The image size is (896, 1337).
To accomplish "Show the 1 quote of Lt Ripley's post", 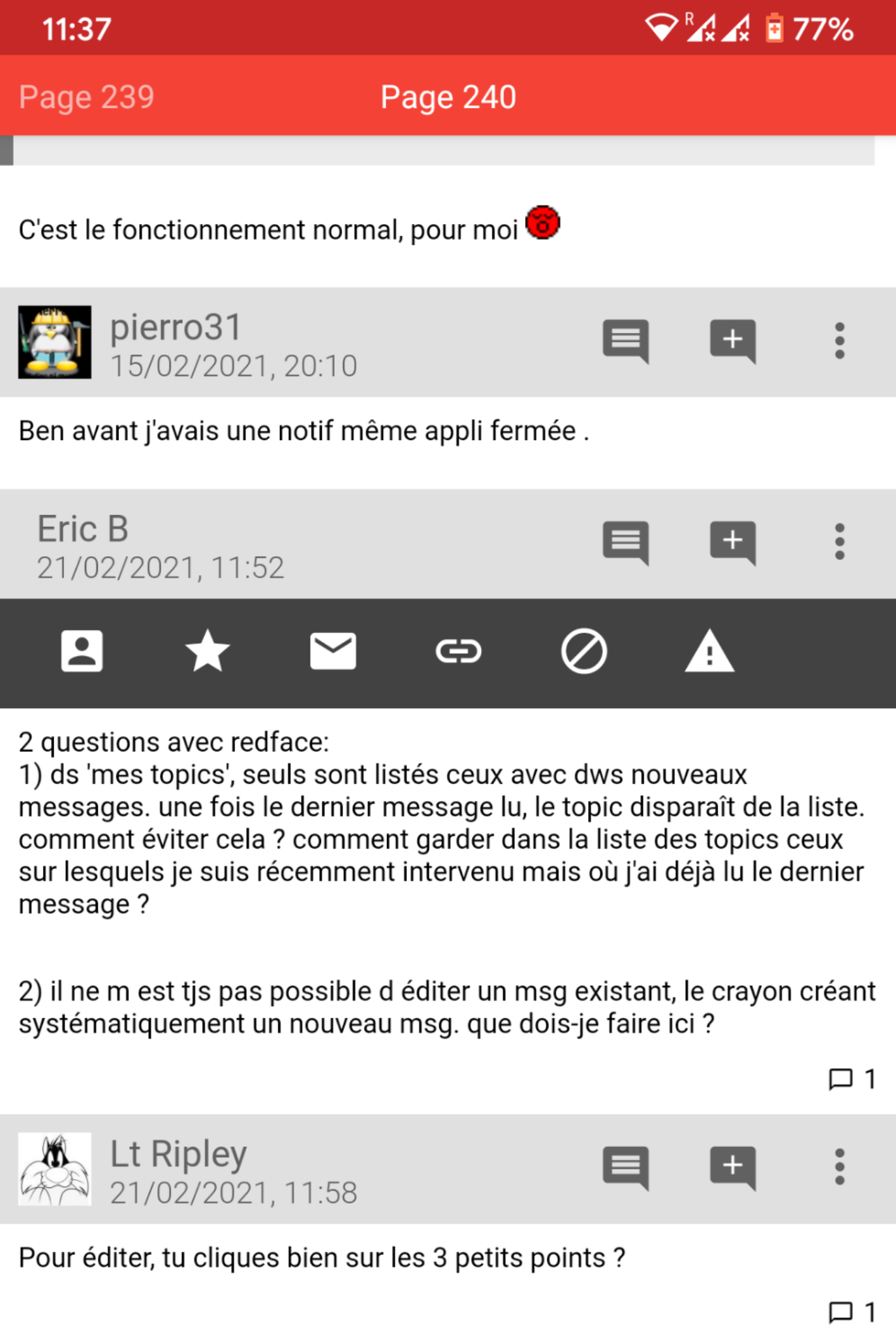I will tap(852, 1312).
